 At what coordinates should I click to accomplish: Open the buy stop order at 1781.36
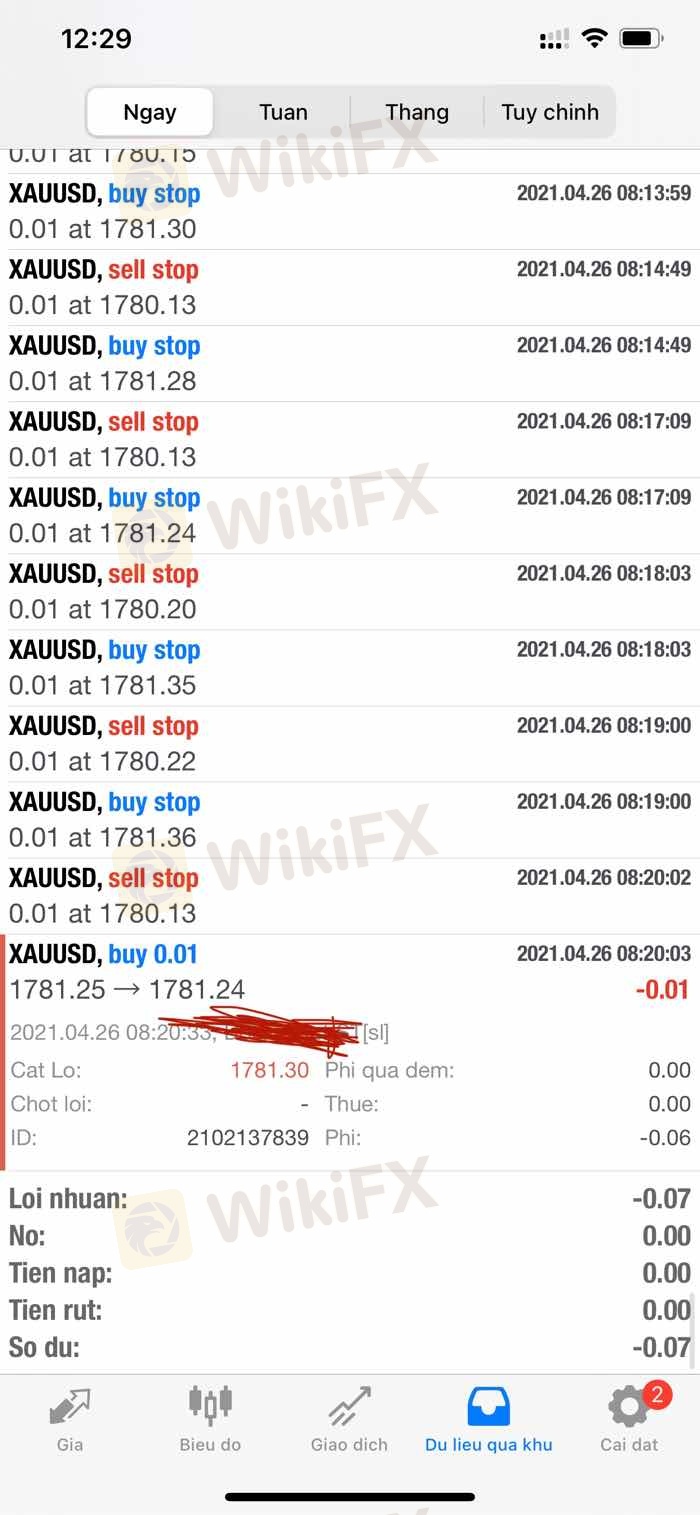point(350,820)
